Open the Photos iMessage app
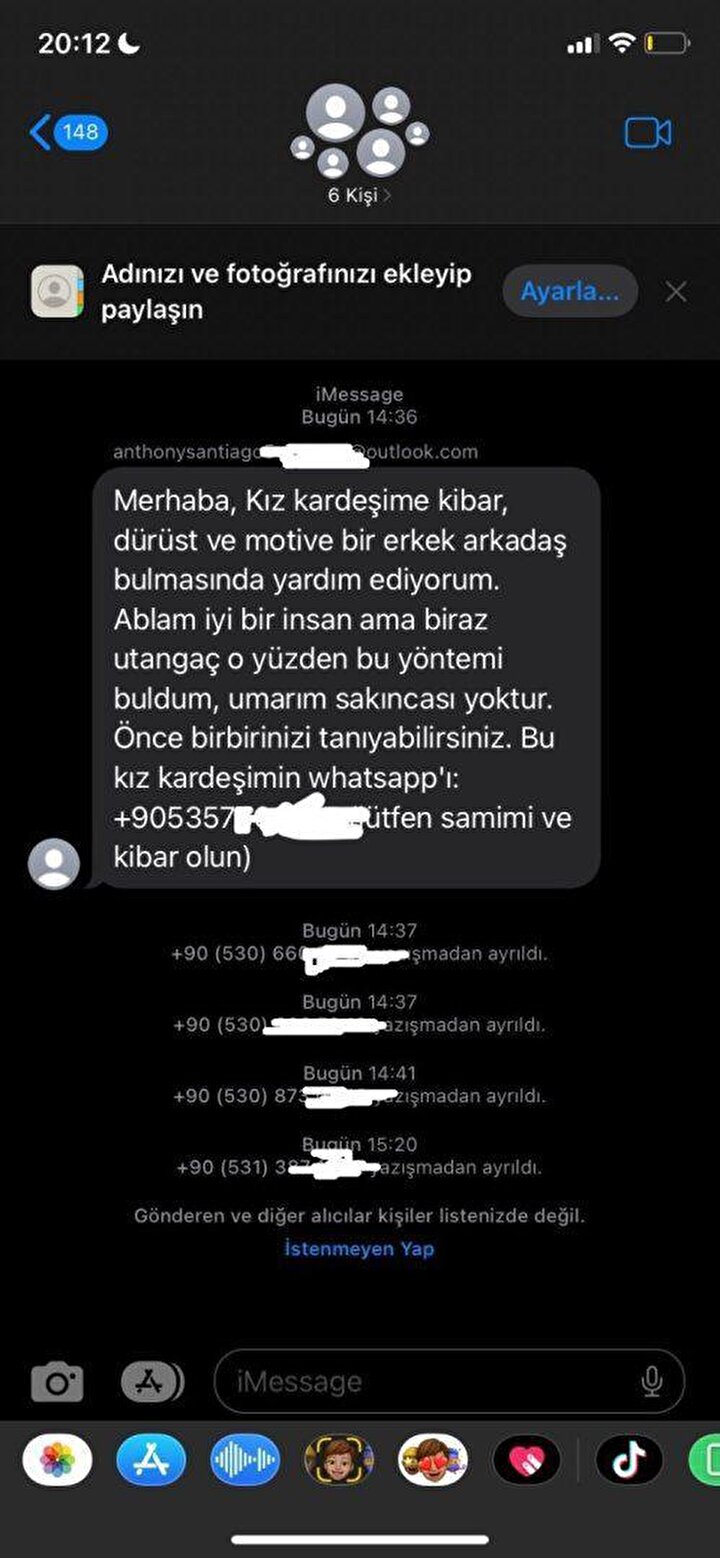Screen dimensions: 720x1558 pos(58,1460)
